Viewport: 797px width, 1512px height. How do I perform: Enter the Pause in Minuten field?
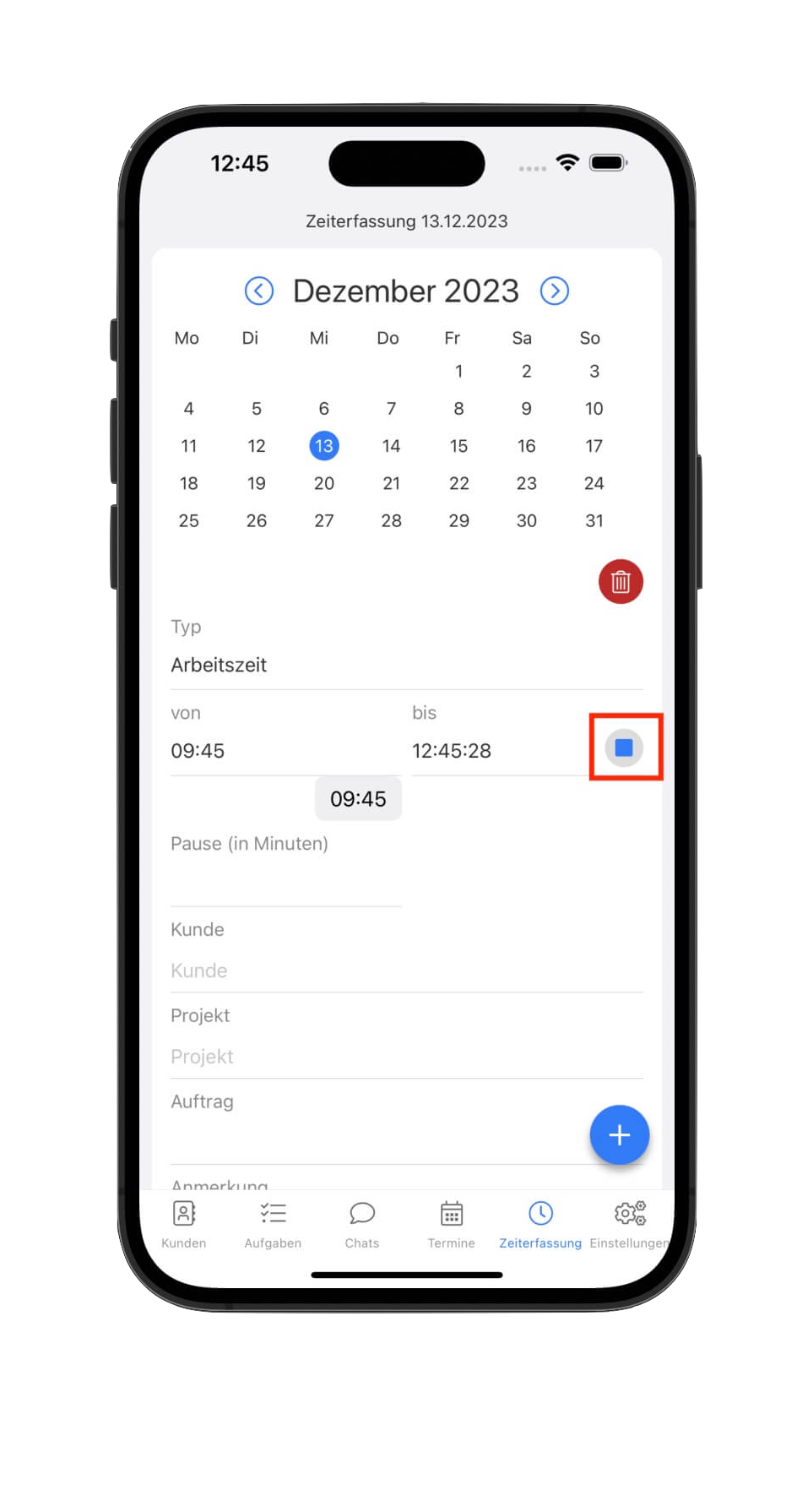[285, 884]
